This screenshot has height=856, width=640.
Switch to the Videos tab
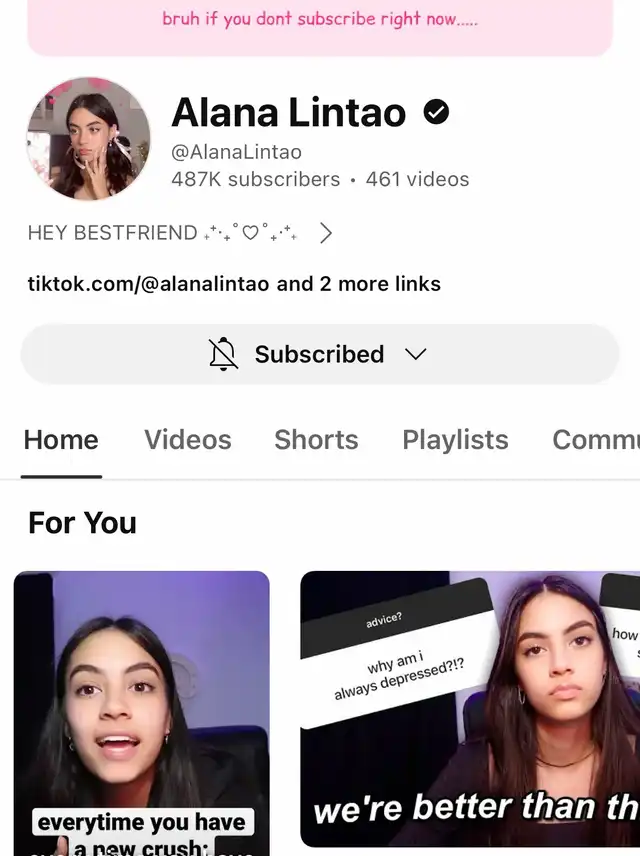coord(187,440)
